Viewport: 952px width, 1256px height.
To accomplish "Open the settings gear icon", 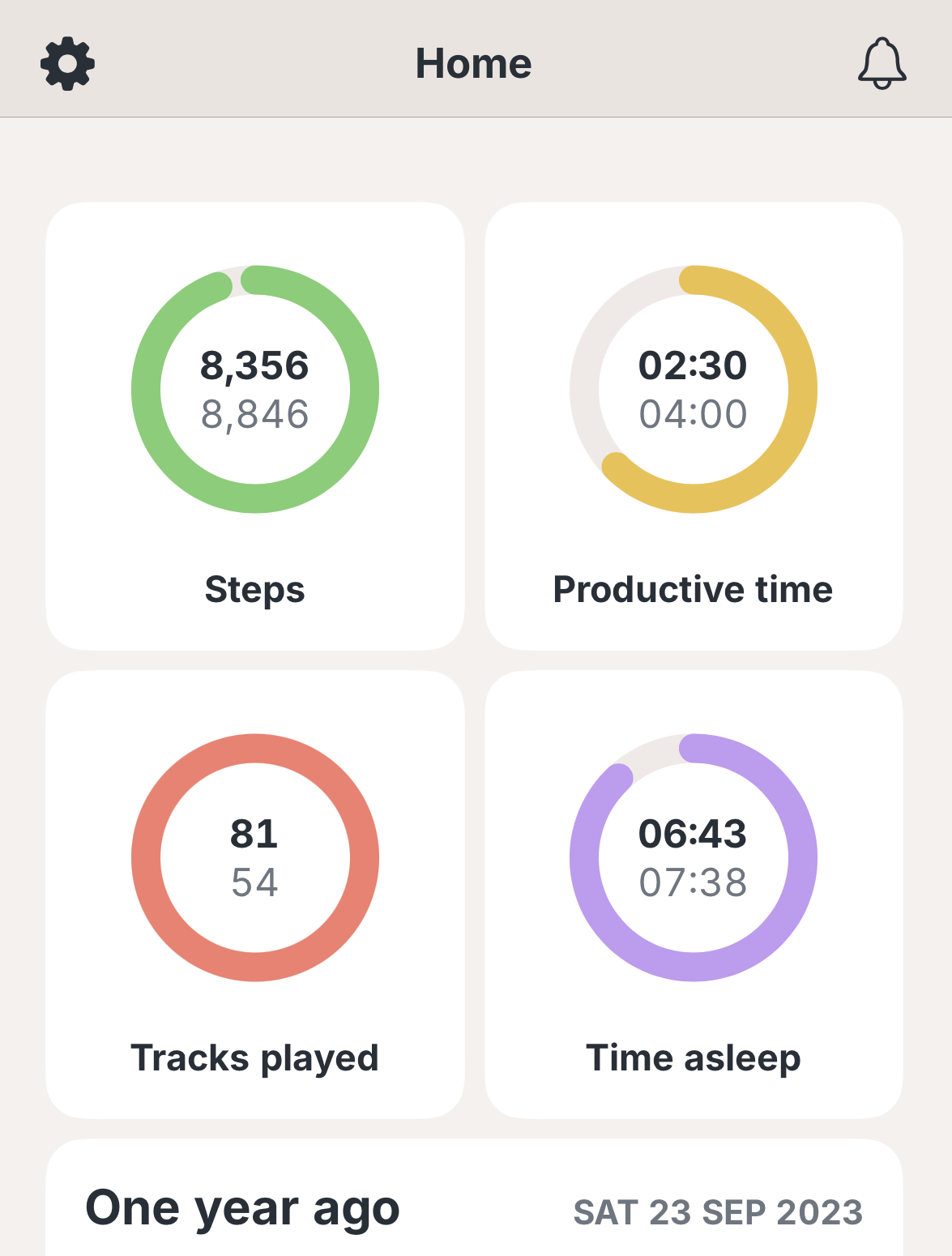I will [68, 63].
